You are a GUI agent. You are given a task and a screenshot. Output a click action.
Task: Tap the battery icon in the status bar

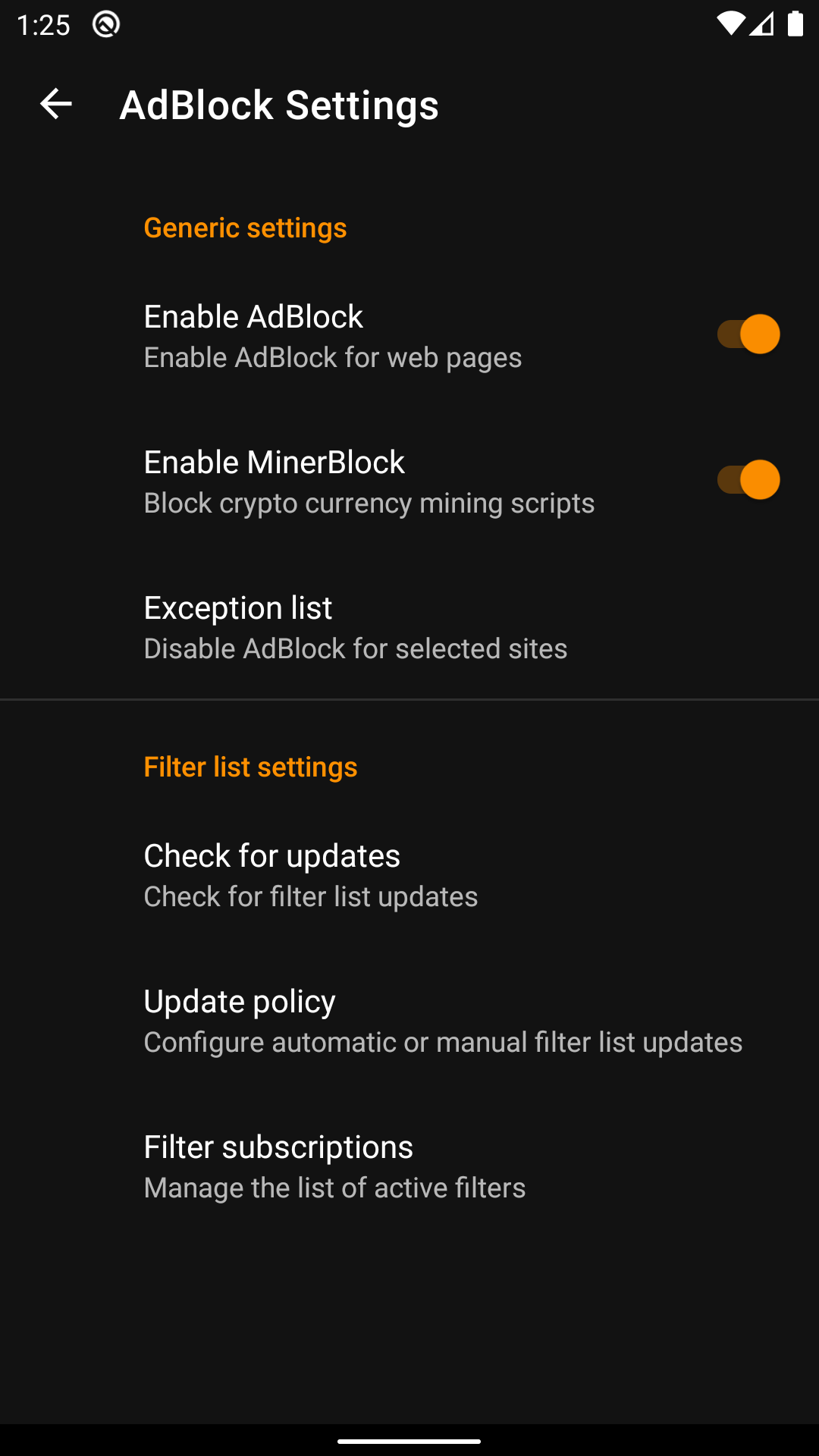click(x=795, y=23)
